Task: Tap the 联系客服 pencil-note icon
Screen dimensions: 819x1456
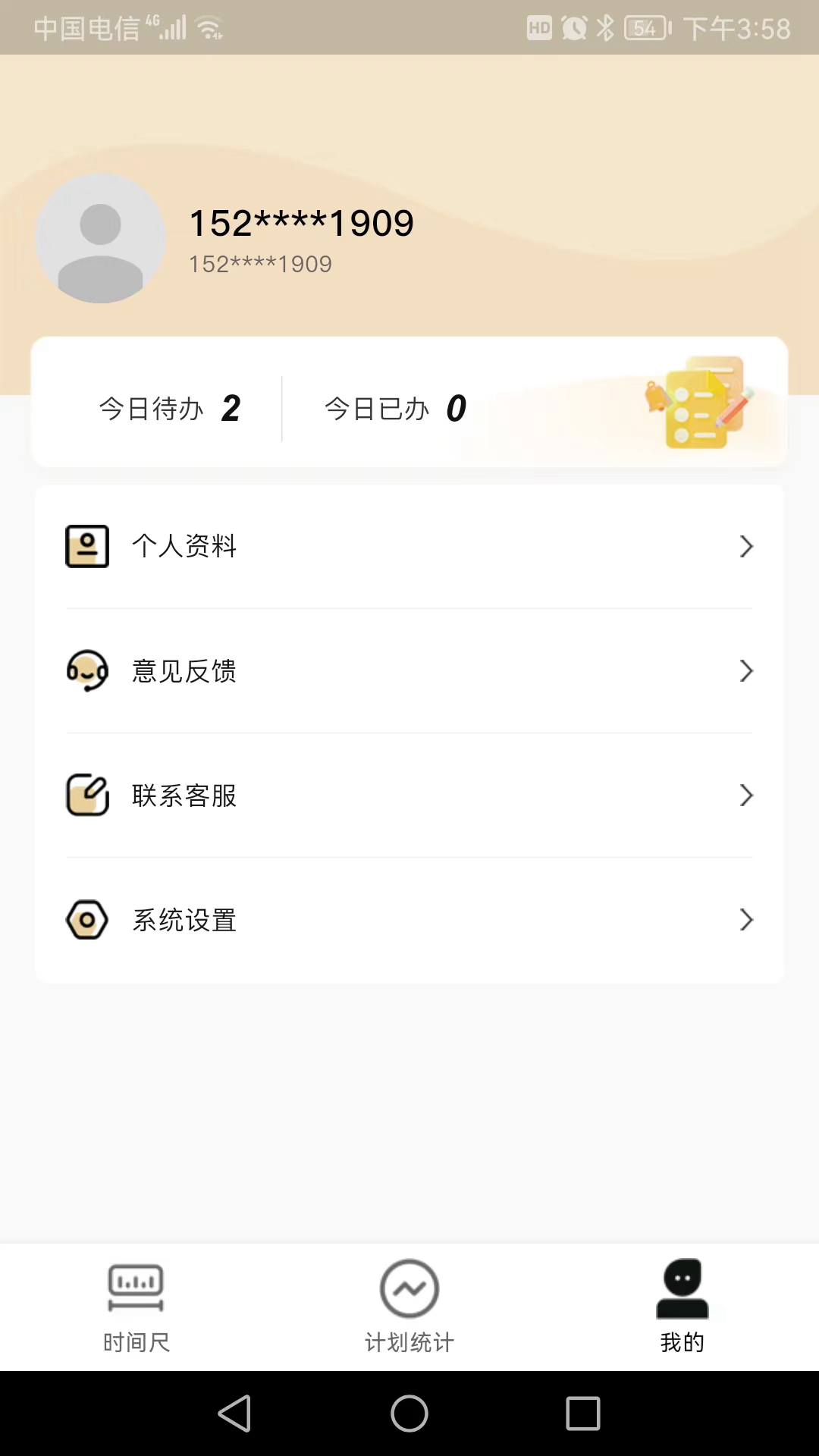Action: point(86,795)
